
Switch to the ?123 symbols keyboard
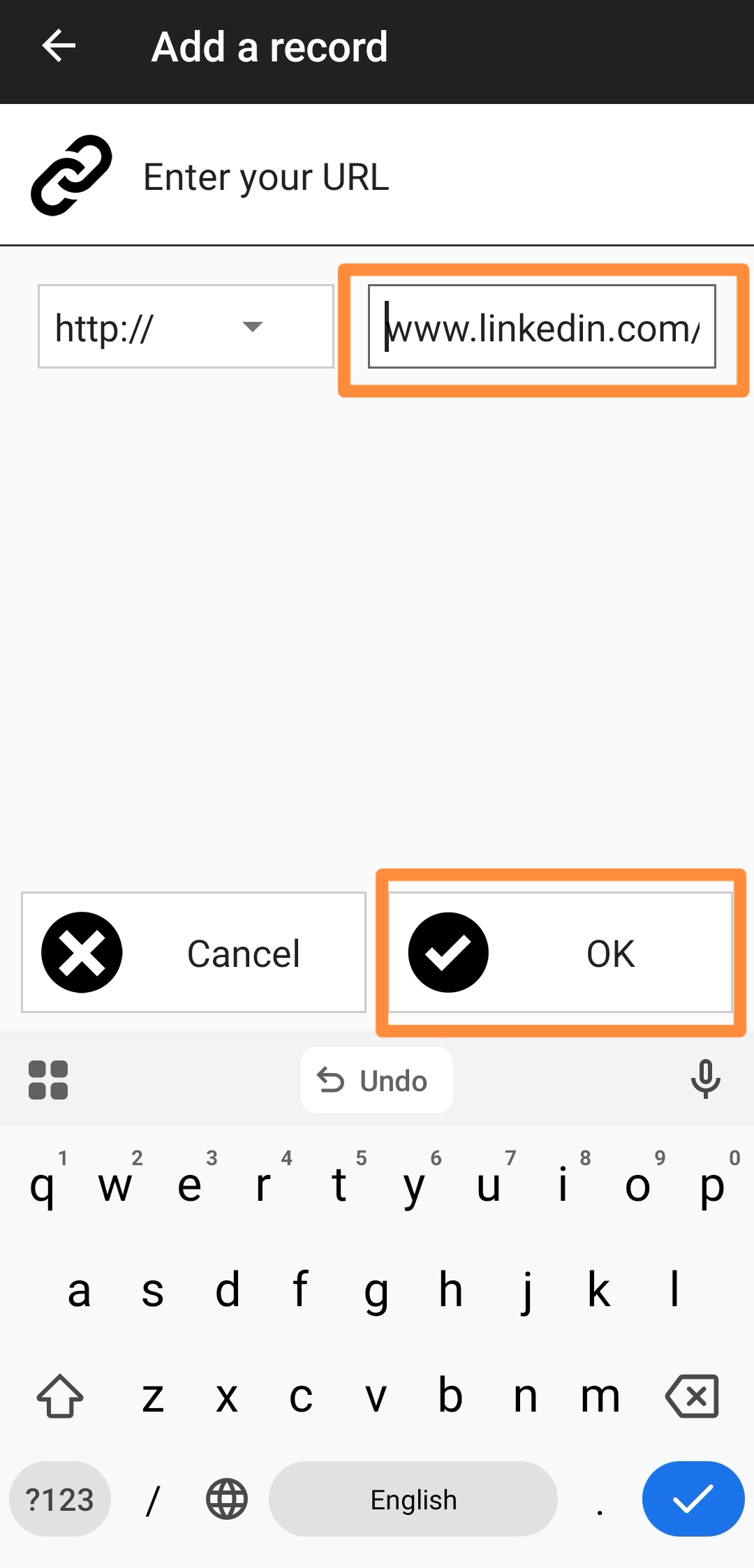(x=60, y=1499)
